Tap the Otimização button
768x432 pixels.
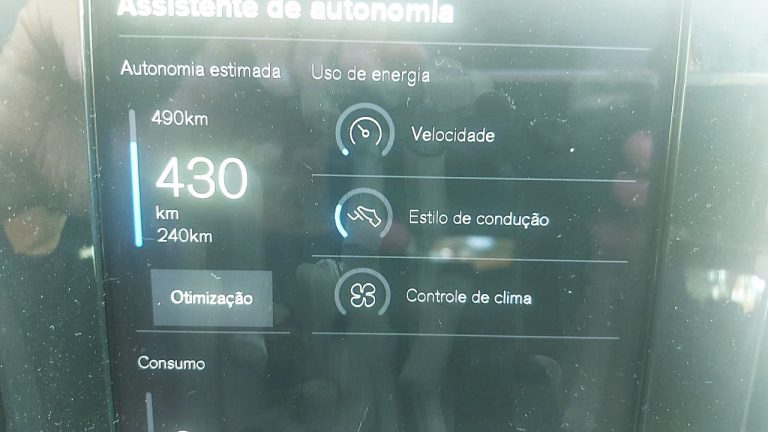(x=212, y=298)
